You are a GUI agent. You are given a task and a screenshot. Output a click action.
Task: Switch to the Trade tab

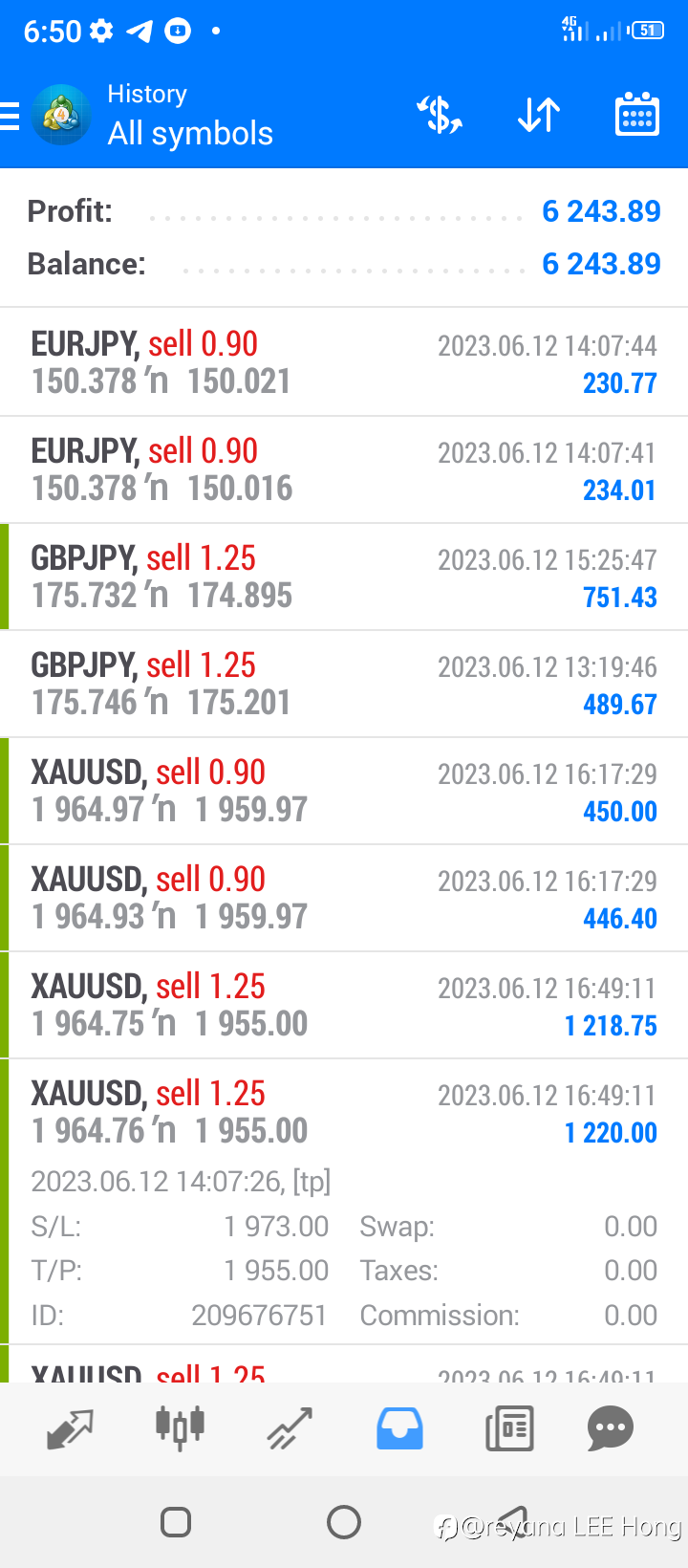[x=290, y=1428]
